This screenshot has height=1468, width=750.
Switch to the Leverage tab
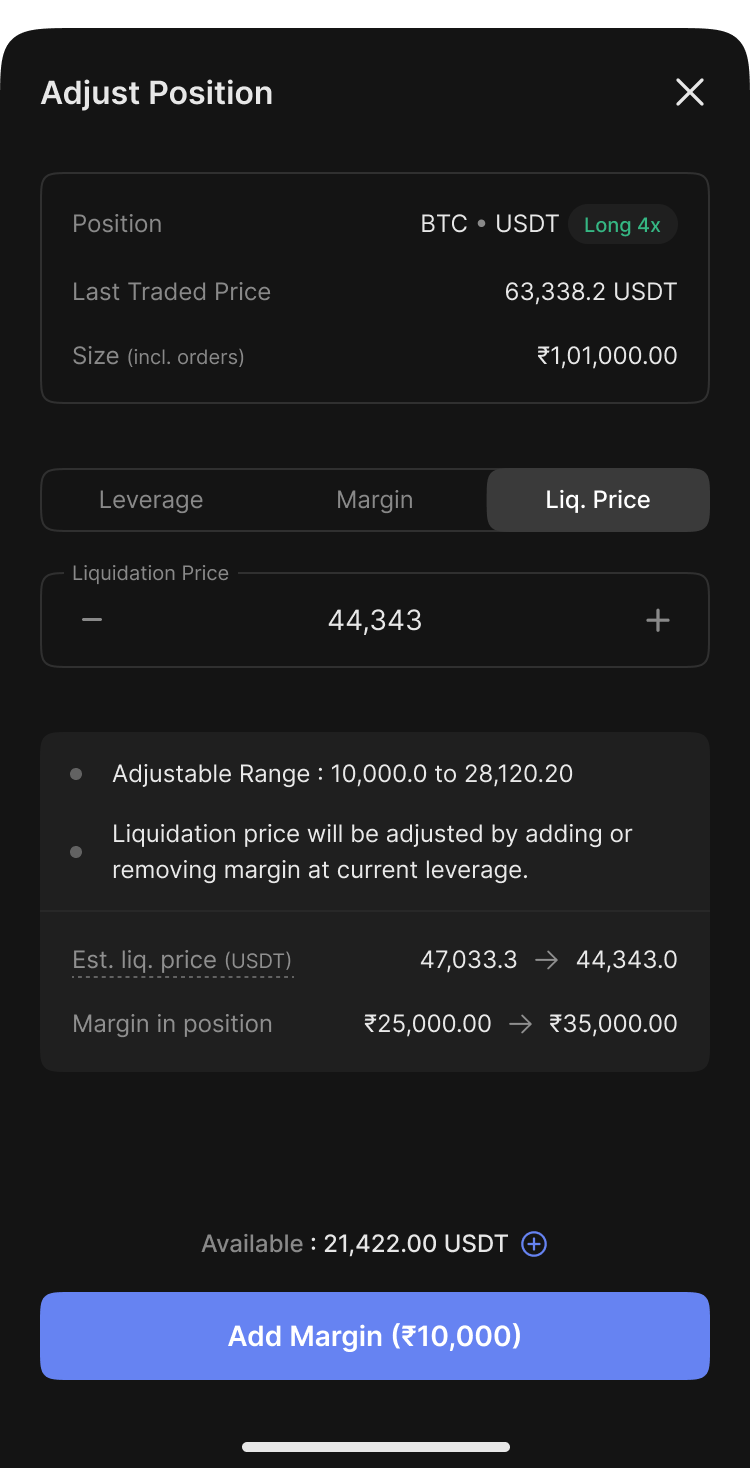tap(151, 500)
